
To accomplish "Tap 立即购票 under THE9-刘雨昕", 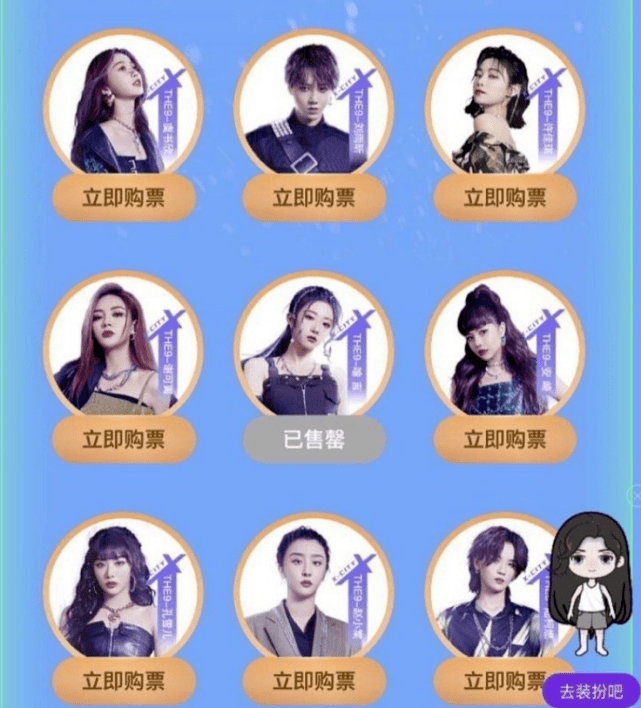I will click(314, 198).
